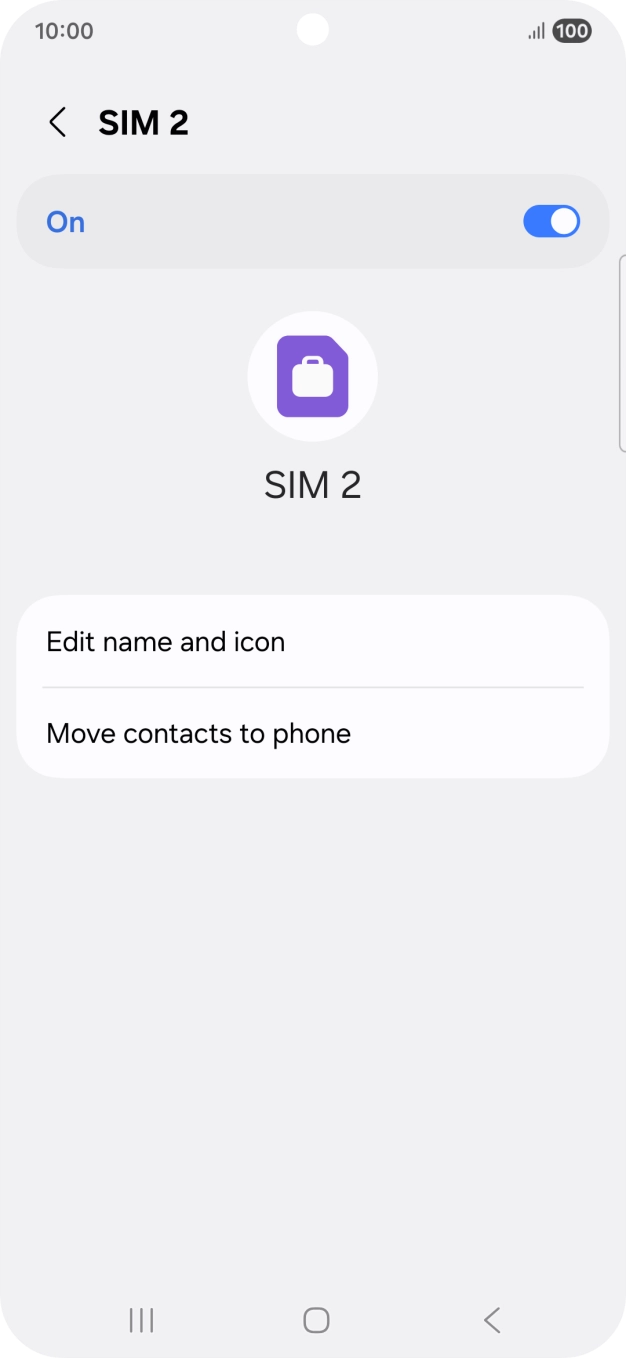Open recent apps from navigation bar
This screenshot has width=626, height=1358.
click(x=141, y=1320)
